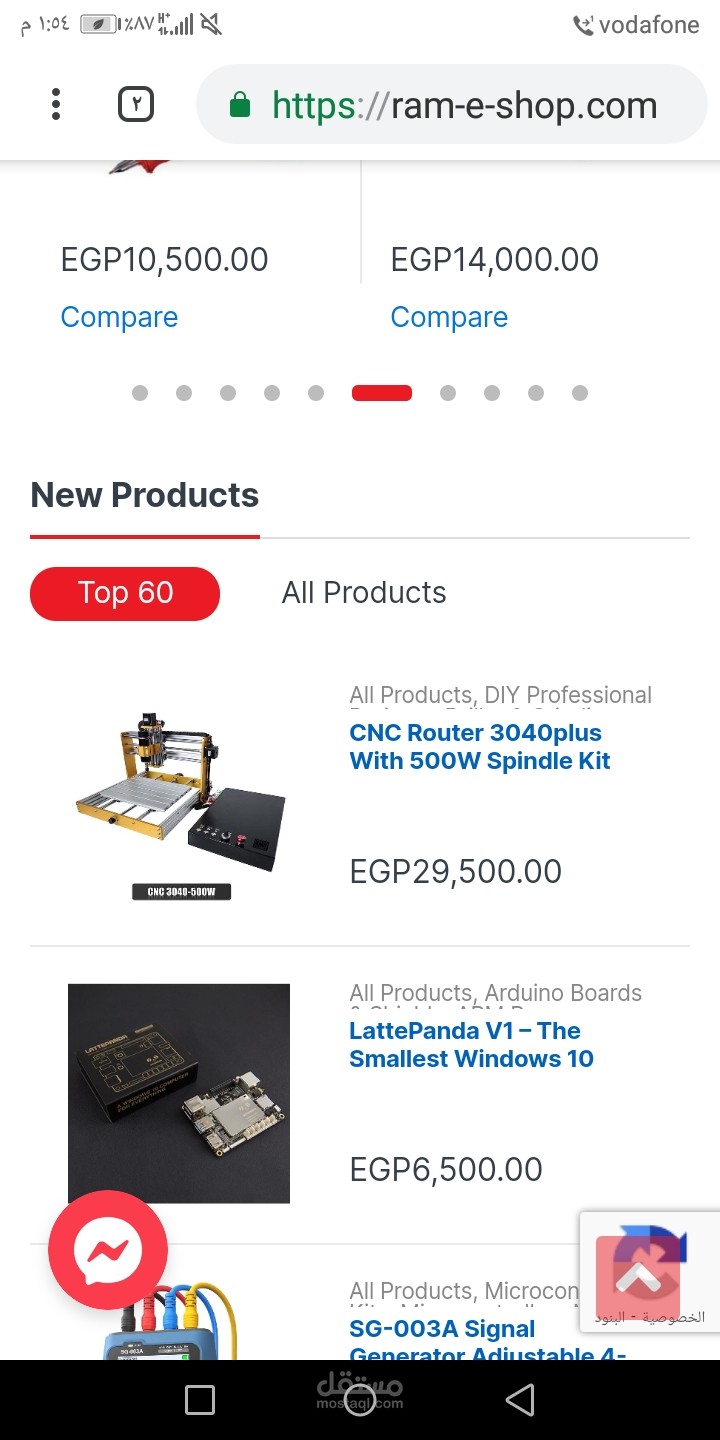View the LattePanda board product image
The height and width of the screenshot is (1440, 720).
click(179, 1093)
